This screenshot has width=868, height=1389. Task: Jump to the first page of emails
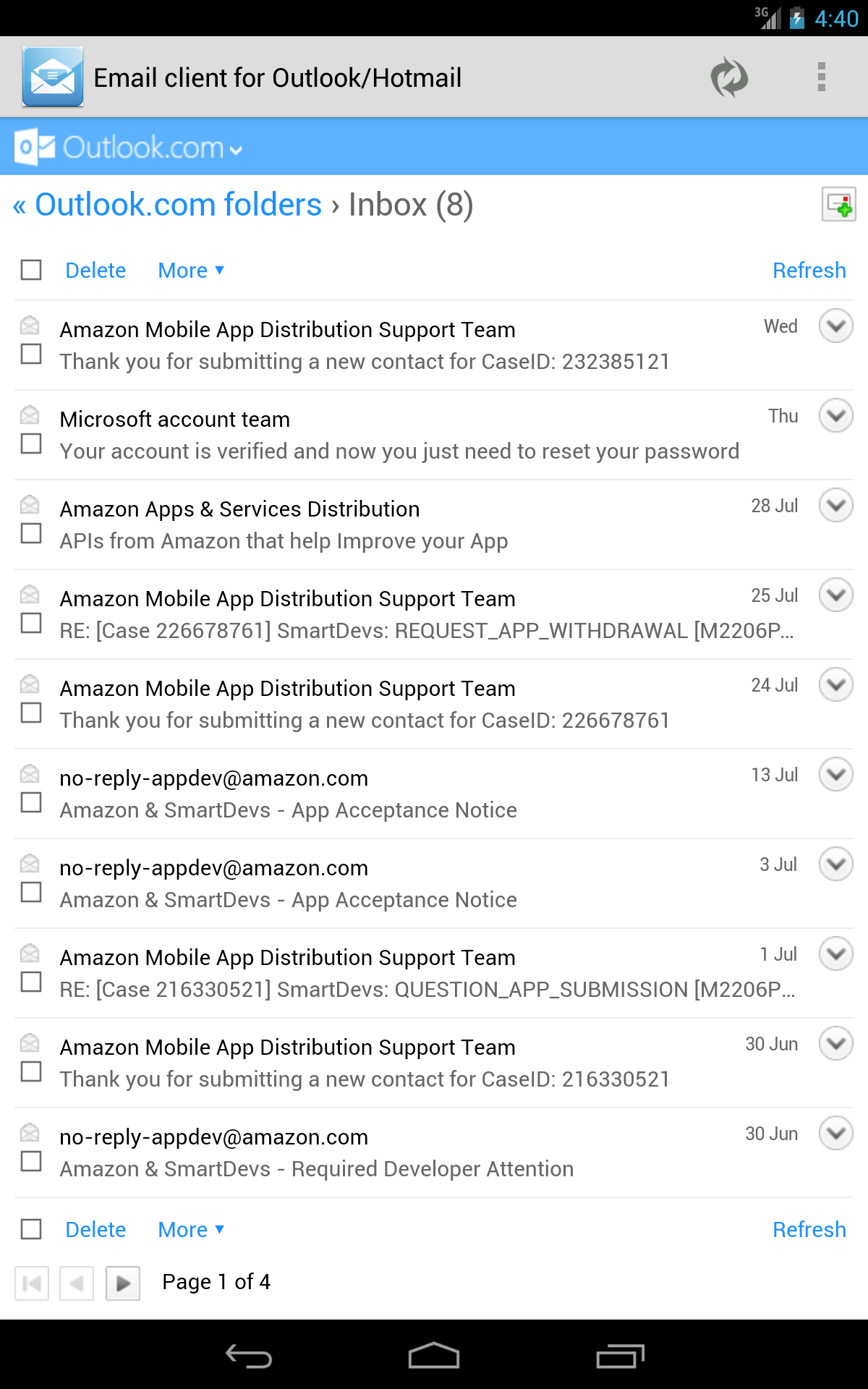[x=32, y=1283]
